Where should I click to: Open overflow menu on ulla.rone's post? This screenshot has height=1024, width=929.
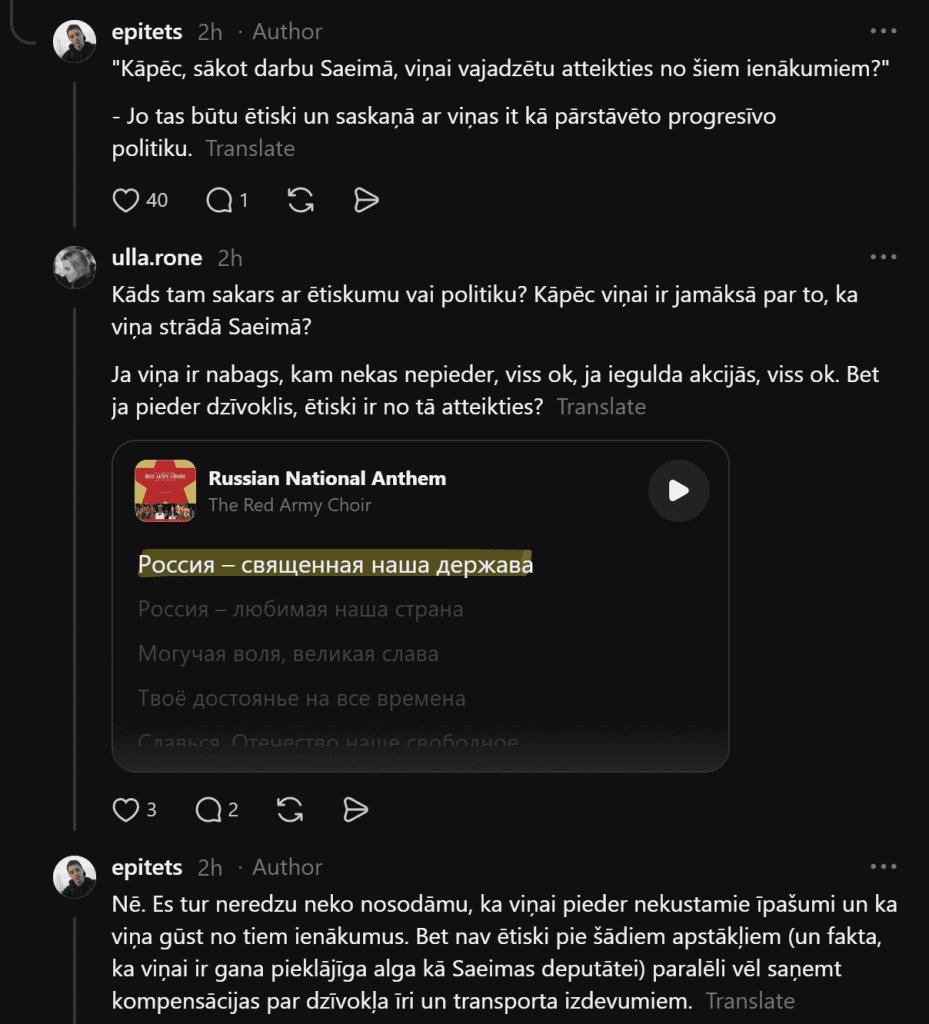[883, 257]
